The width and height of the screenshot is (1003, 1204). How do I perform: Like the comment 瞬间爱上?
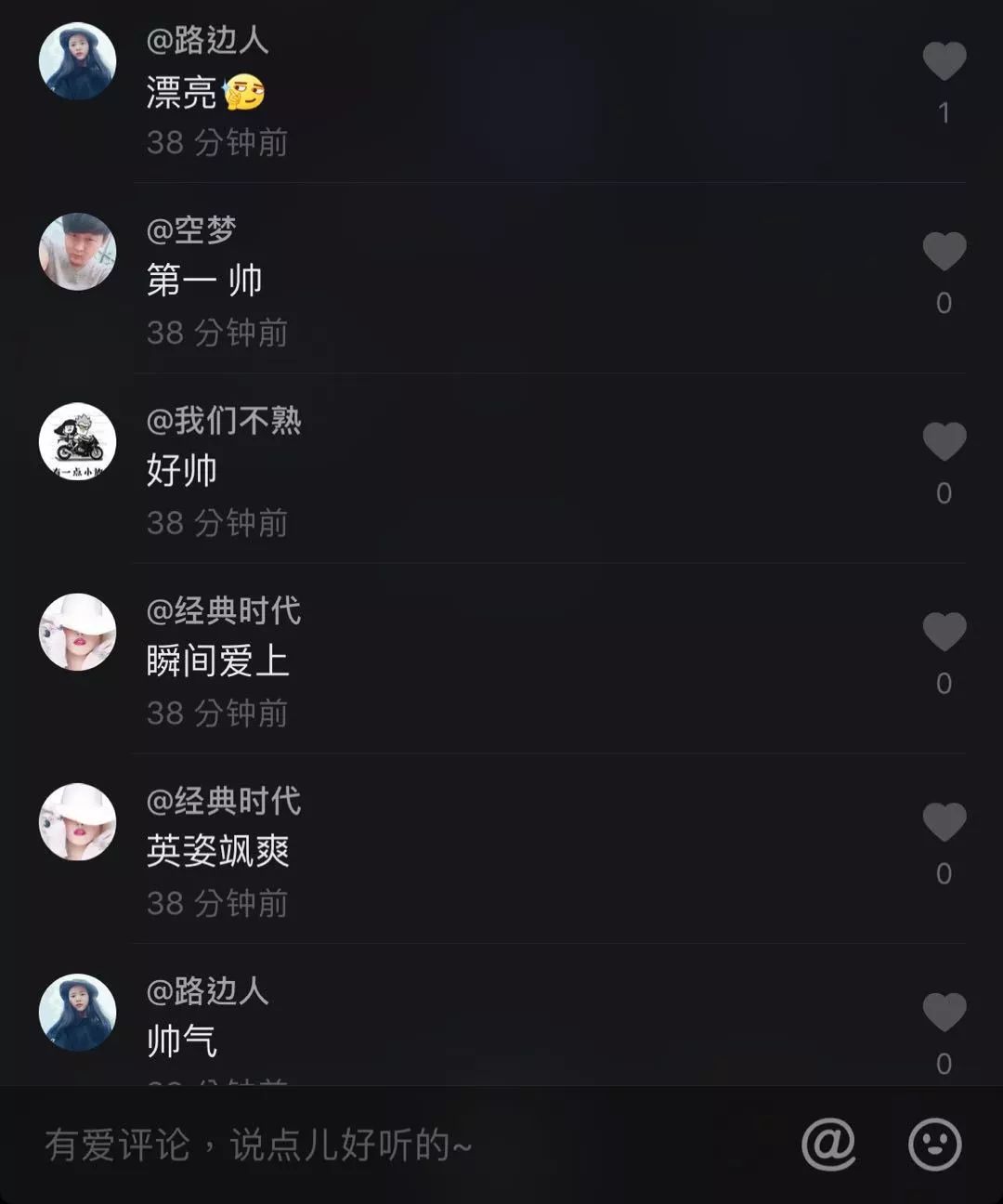pyautogui.click(x=944, y=633)
